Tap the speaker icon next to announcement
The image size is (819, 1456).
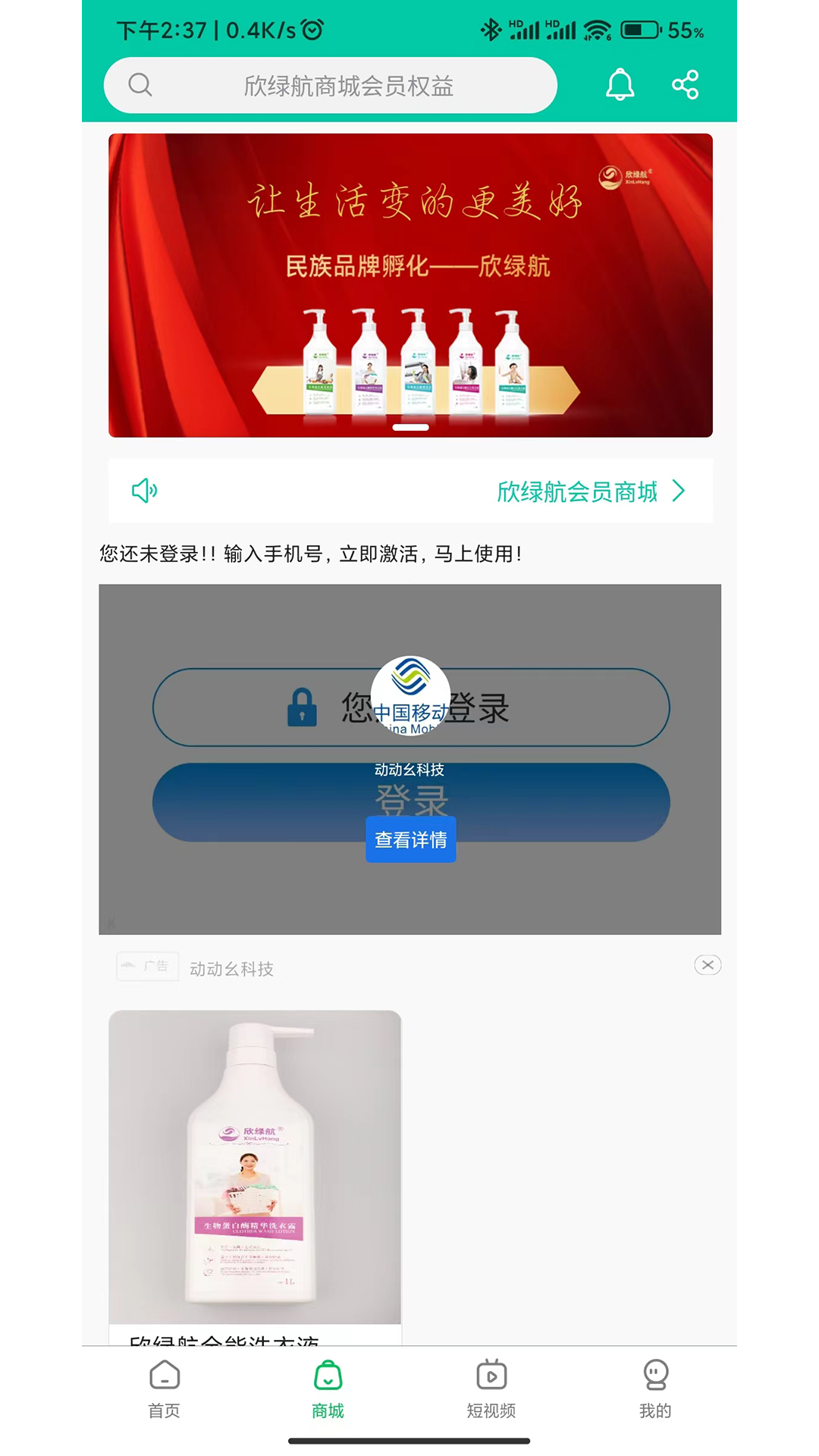[x=145, y=491]
